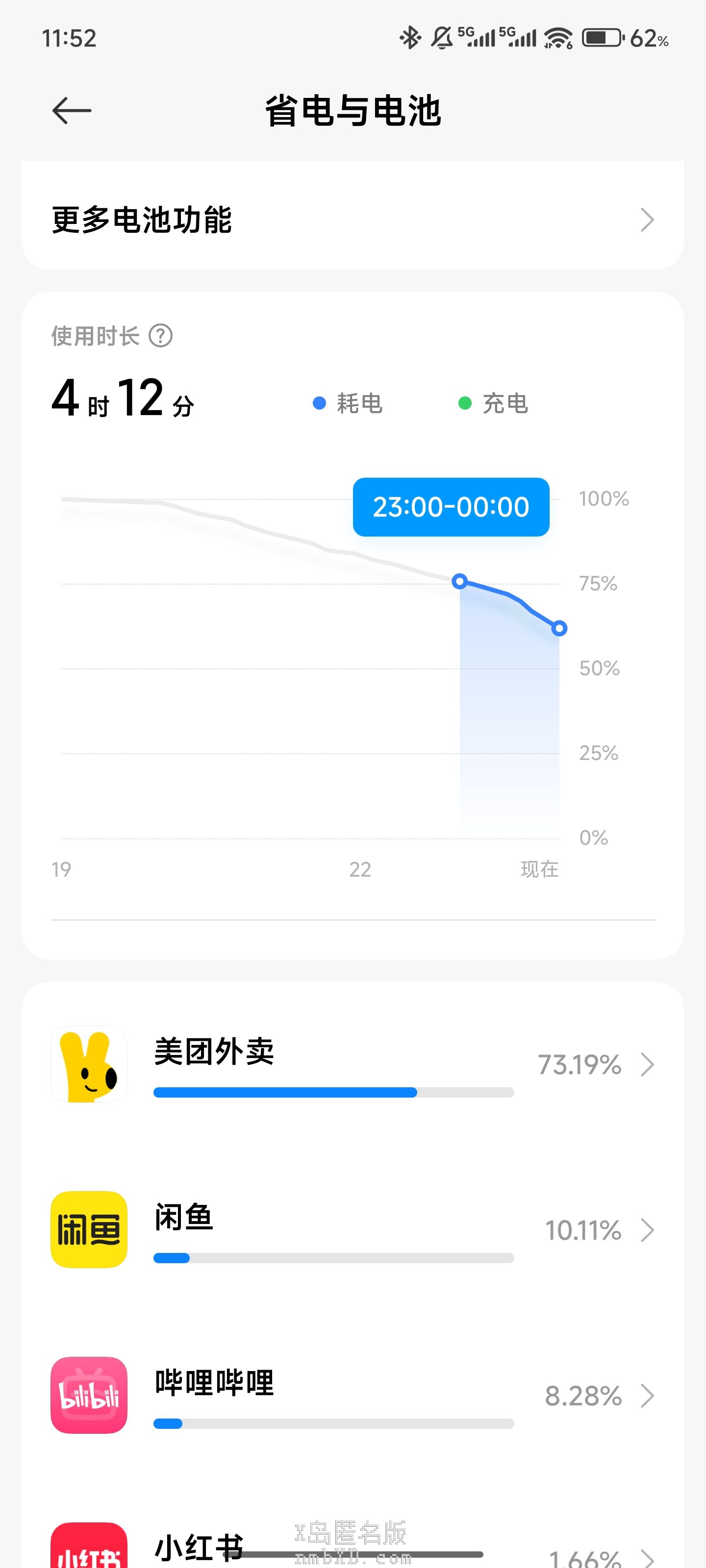Open 更多电池功能 settings

(353, 220)
